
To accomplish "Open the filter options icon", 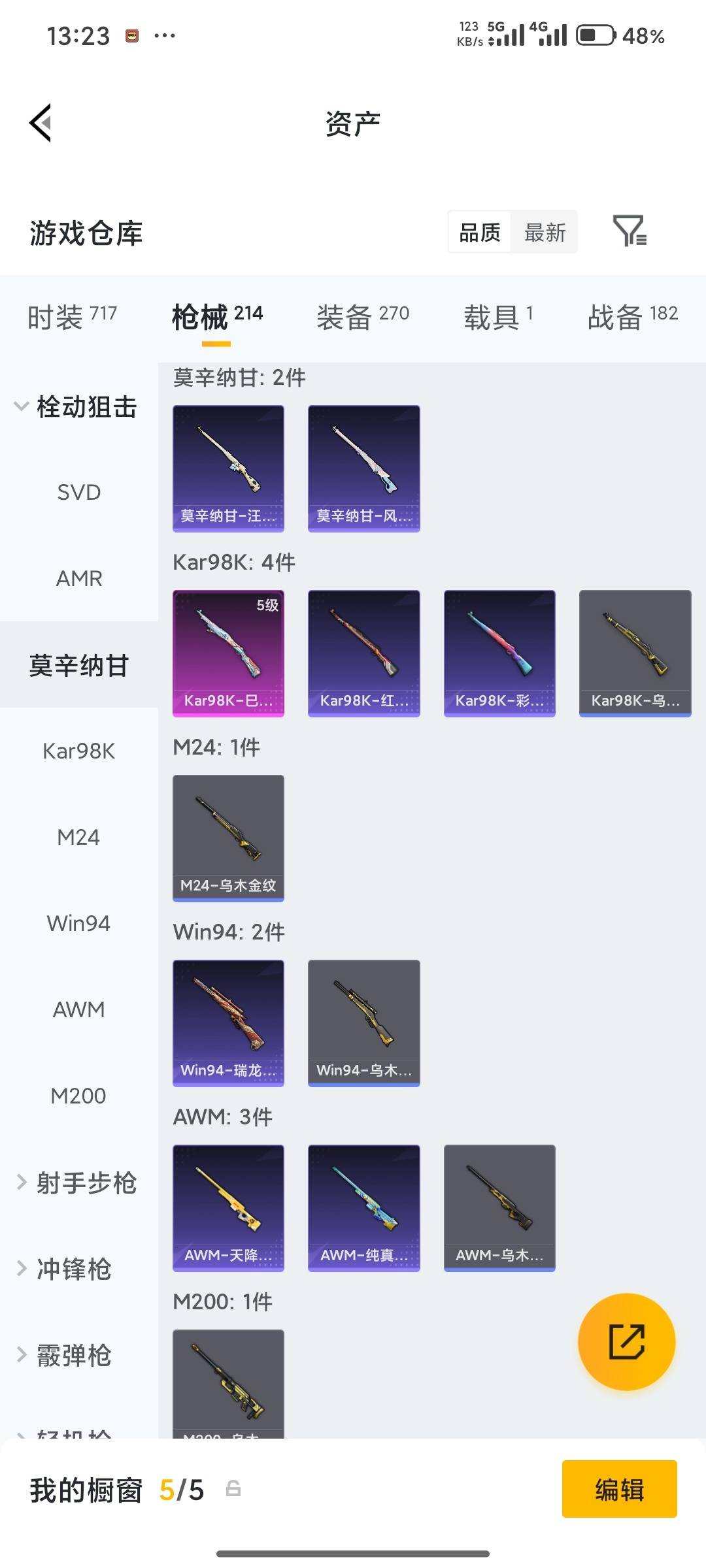I will tap(629, 231).
